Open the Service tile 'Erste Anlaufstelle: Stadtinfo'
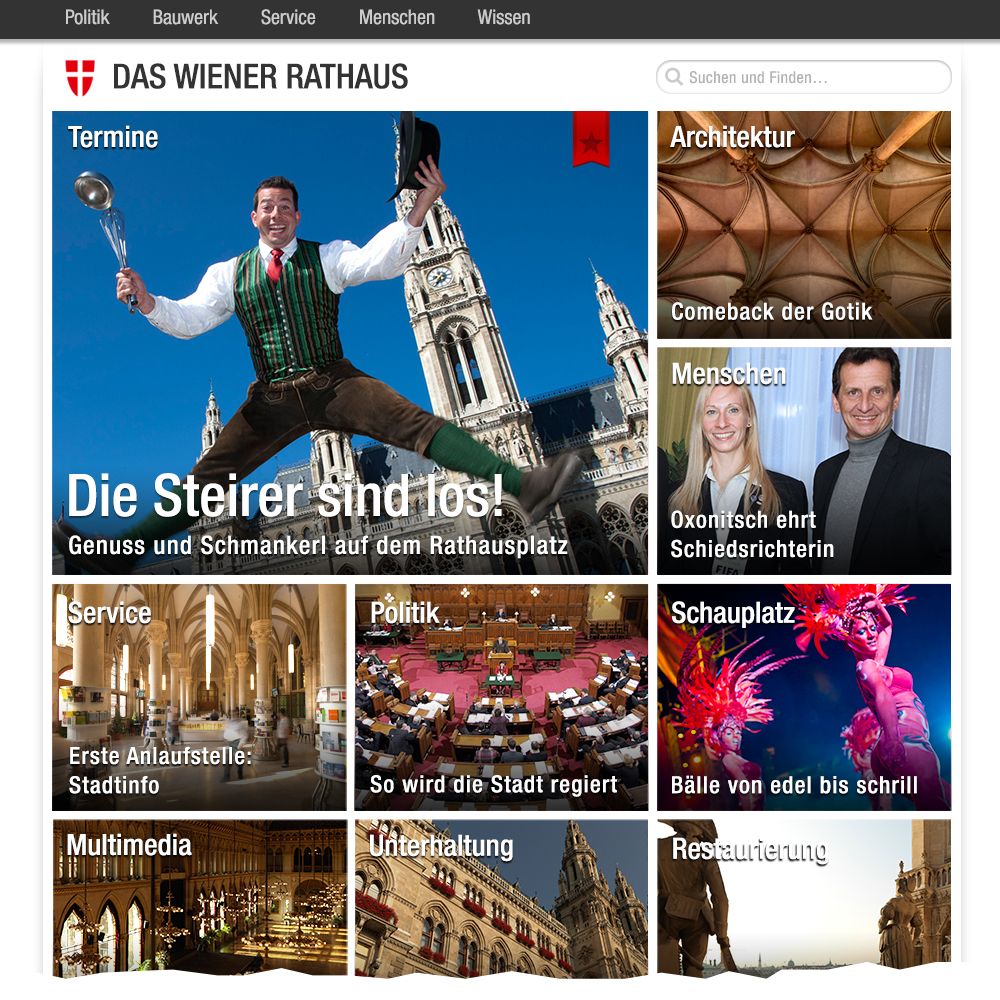Screen dimensions: 1000x1000 (199, 697)
